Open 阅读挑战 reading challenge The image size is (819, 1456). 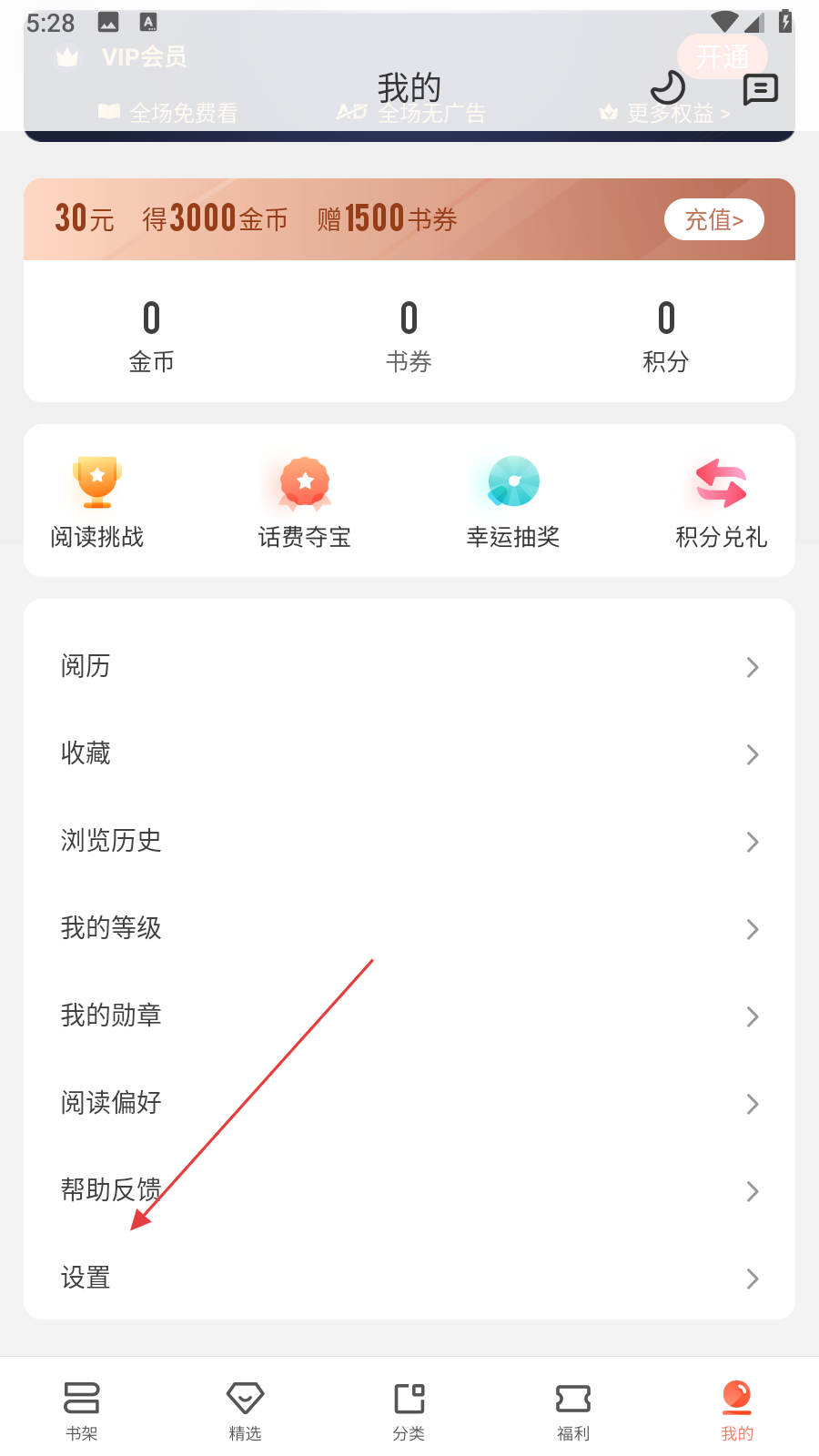click(97, 501)
